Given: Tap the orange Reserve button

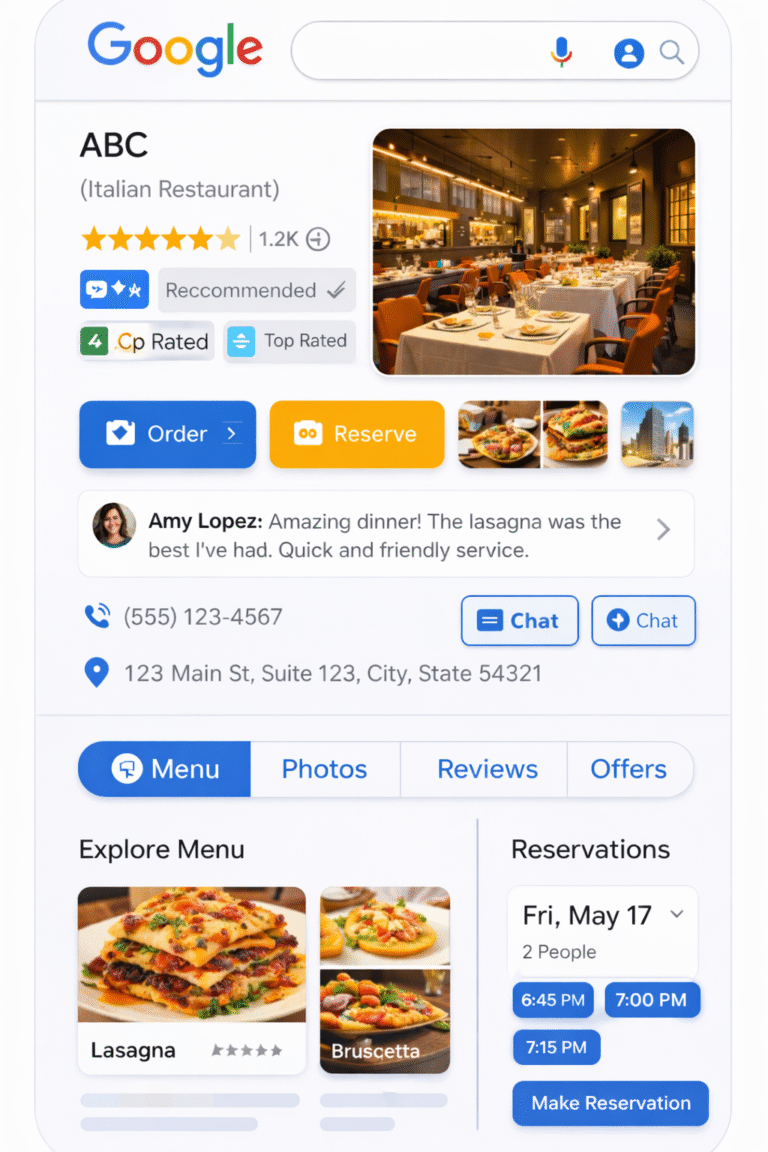Looking at the screenshot, I should (x=357, y=434).
